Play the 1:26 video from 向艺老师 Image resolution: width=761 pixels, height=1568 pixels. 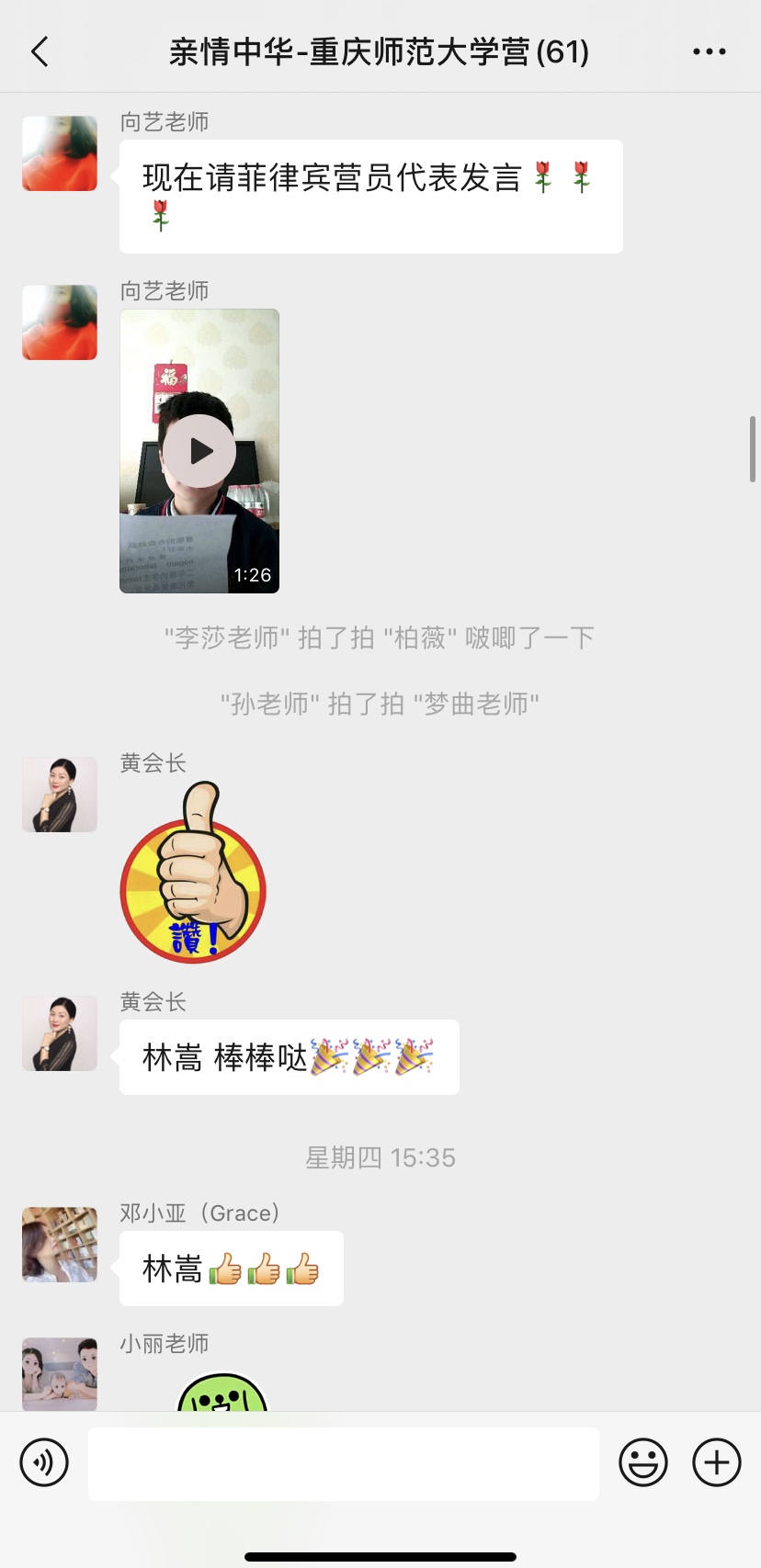coord(199,451)
